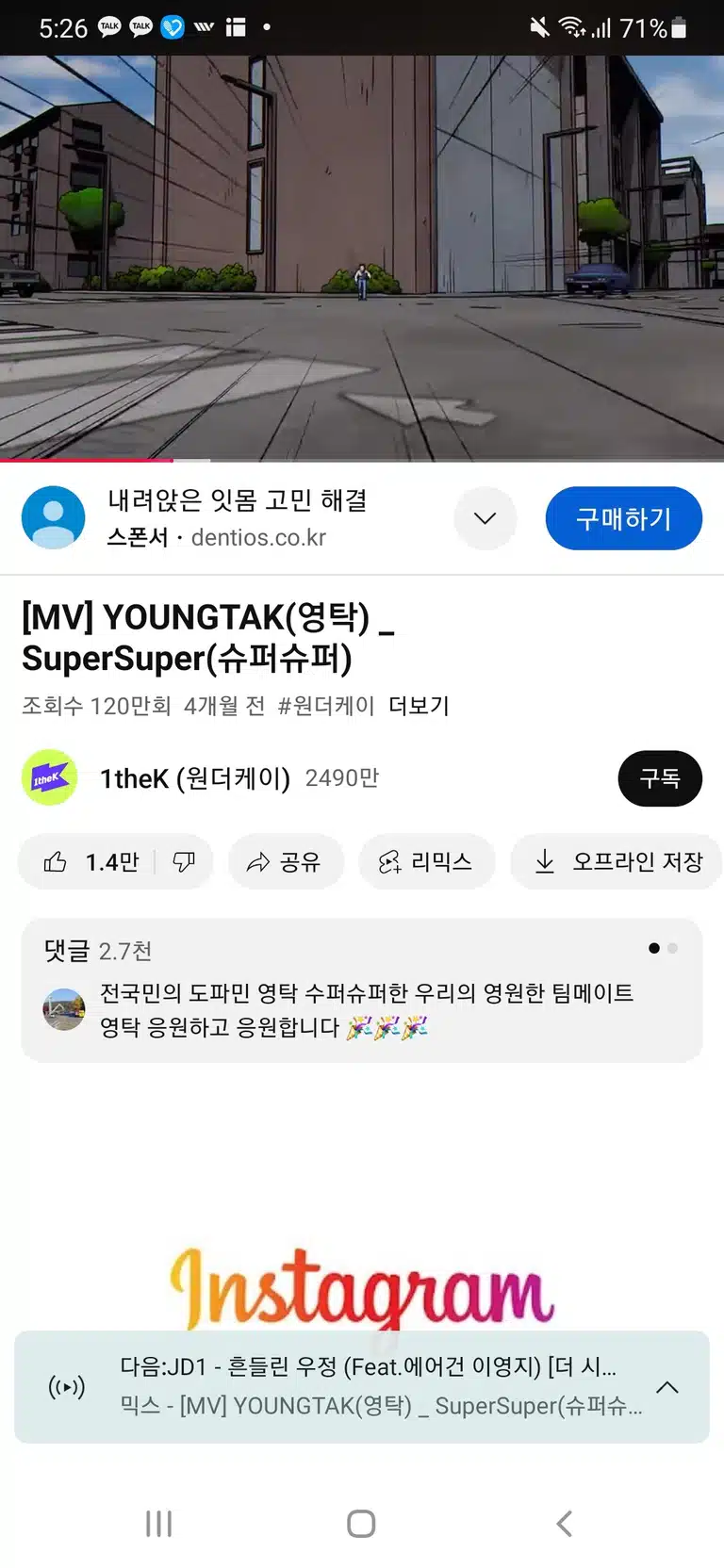Tap the #원더케이 hashtag
The width and height of the screenshot is (724, 1568).
pos(326,706)
